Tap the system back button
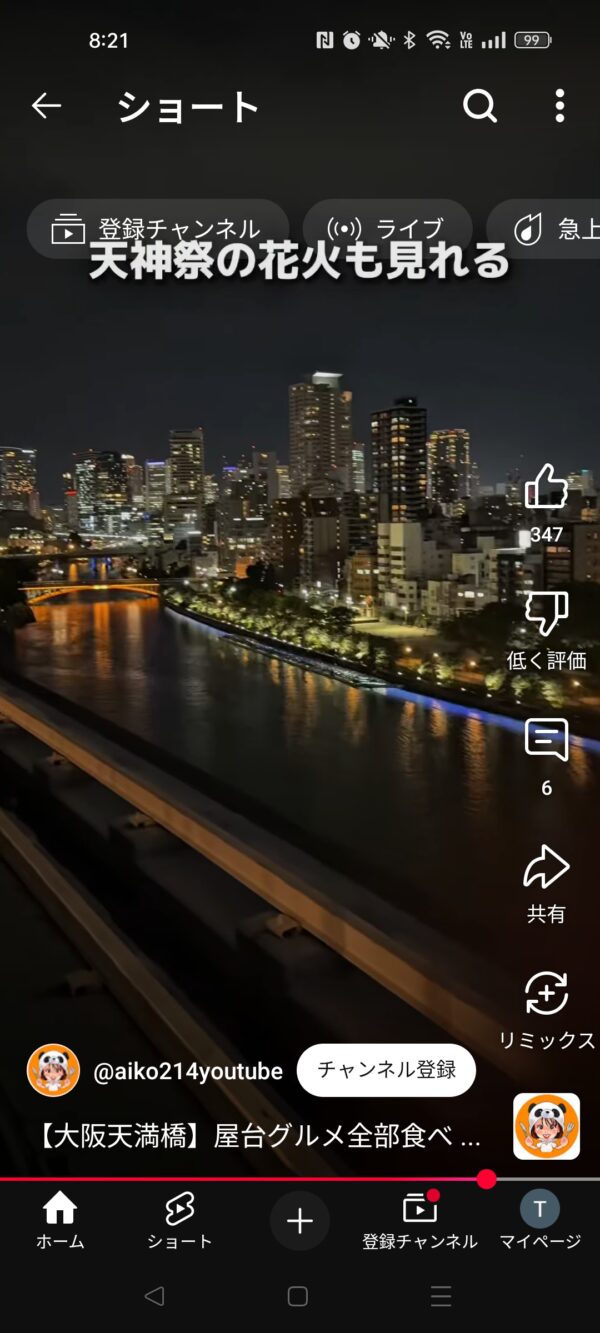Image resolution: width=600 pixels, height=1333 pixels. (x=154, y=1296)
